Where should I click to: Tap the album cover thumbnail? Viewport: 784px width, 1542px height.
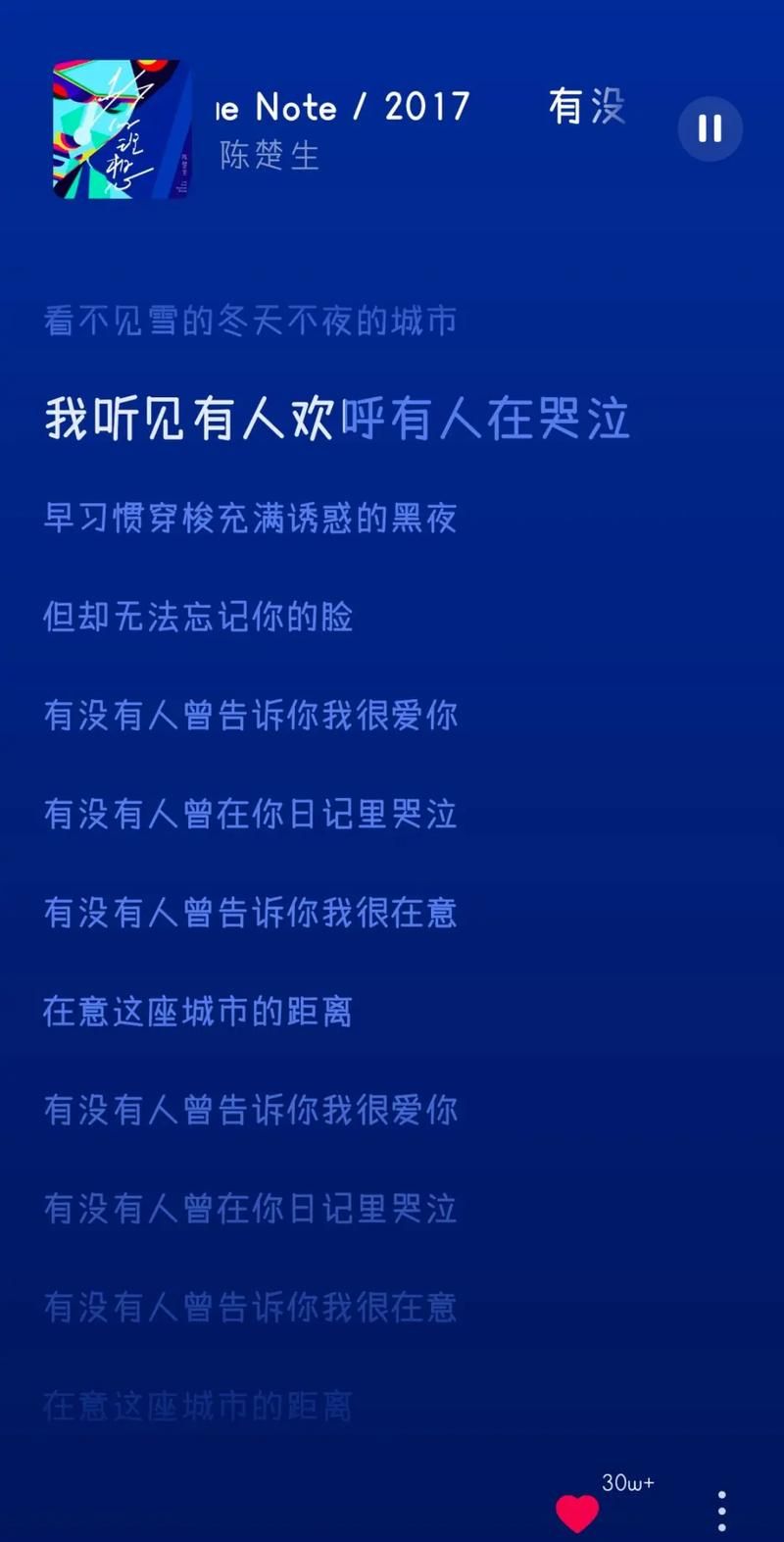point(122,129)
